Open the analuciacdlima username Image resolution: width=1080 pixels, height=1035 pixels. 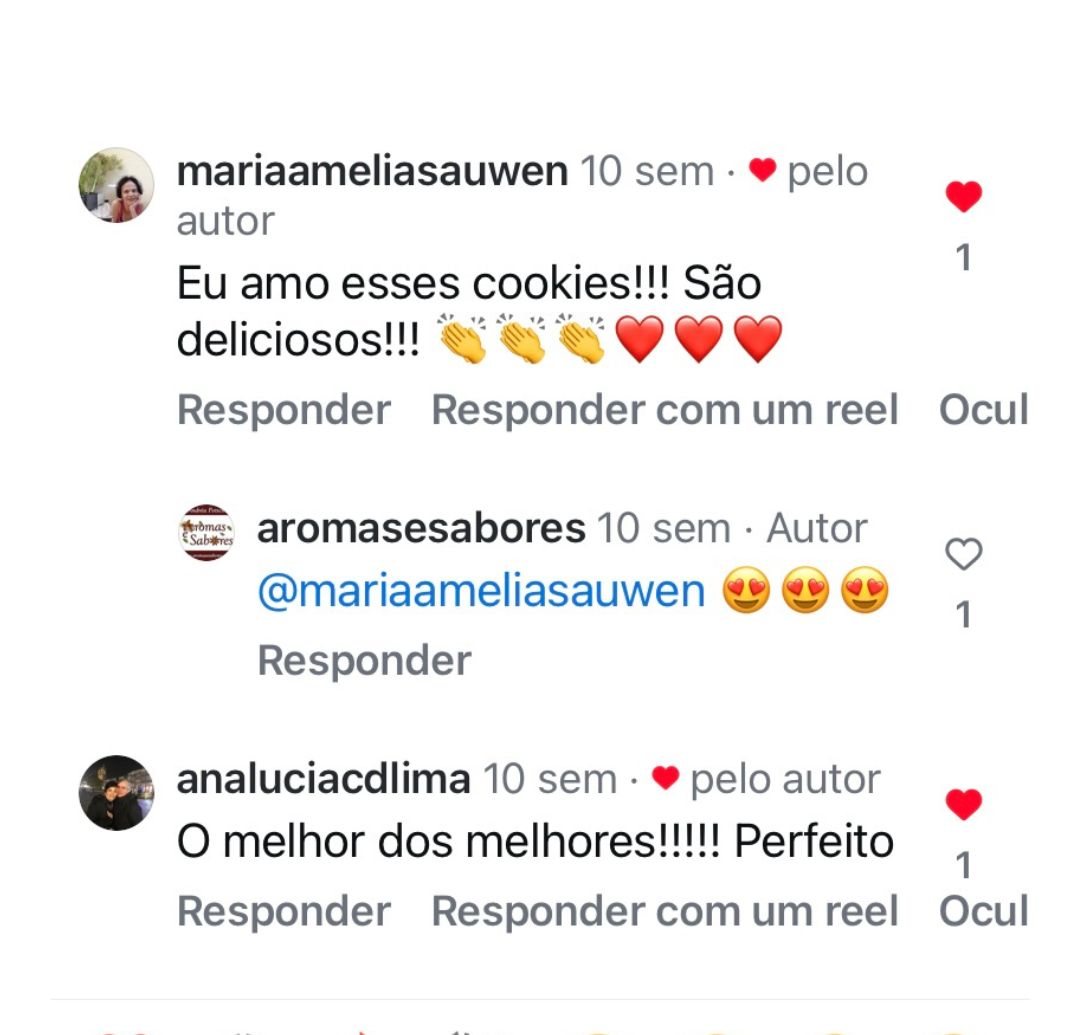pos(323,780)
